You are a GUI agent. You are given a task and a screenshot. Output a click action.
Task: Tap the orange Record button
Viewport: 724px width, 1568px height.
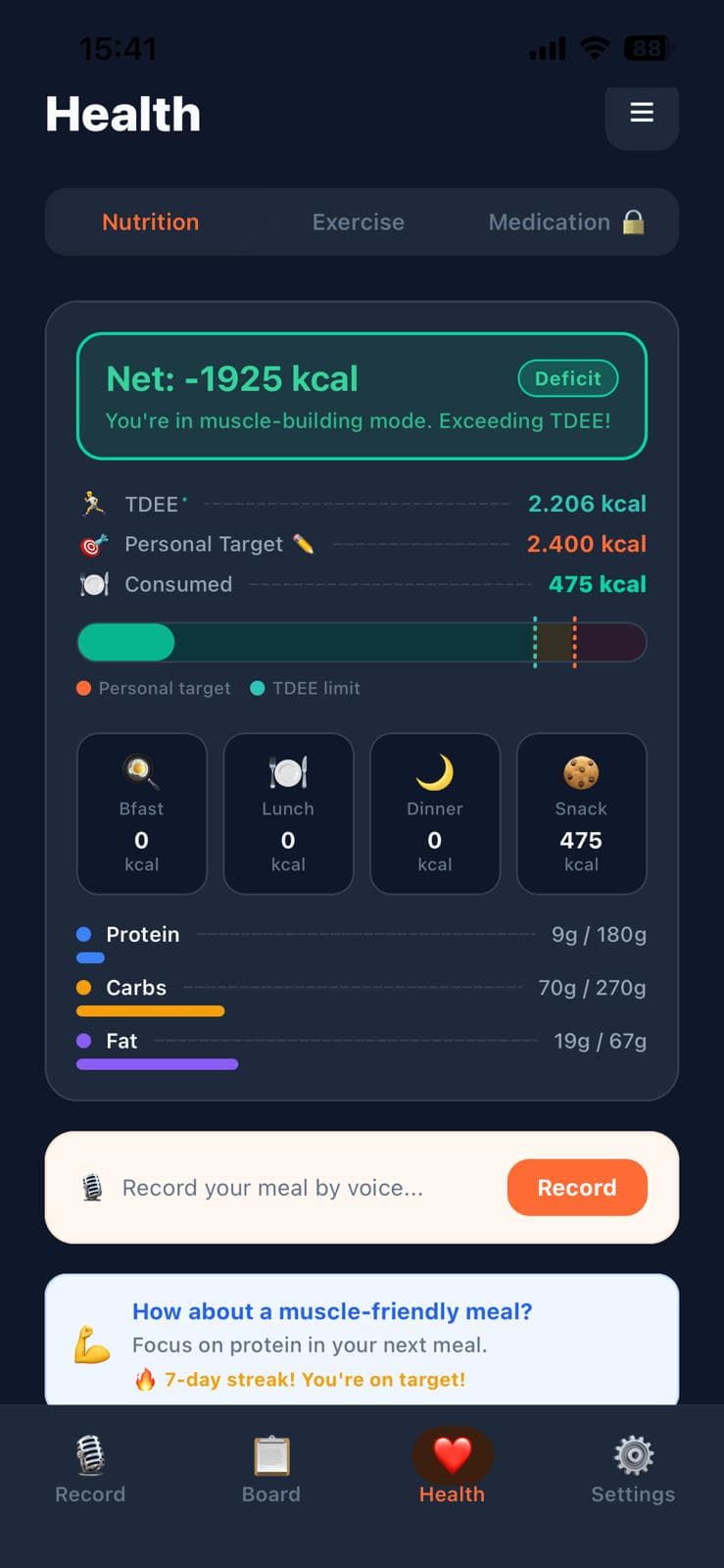tap(577, 1188)
